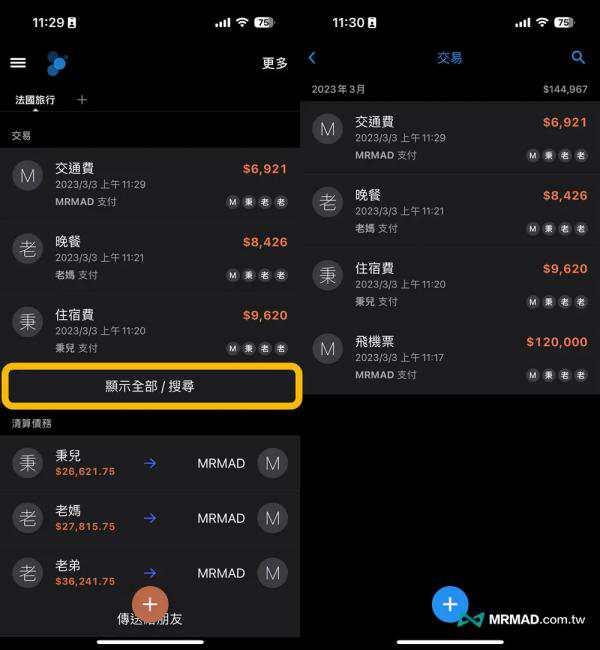The width and height of the screenshot is (600, 650).
Task: Go back from the 交易 page
Action: [x=312, y=58]
